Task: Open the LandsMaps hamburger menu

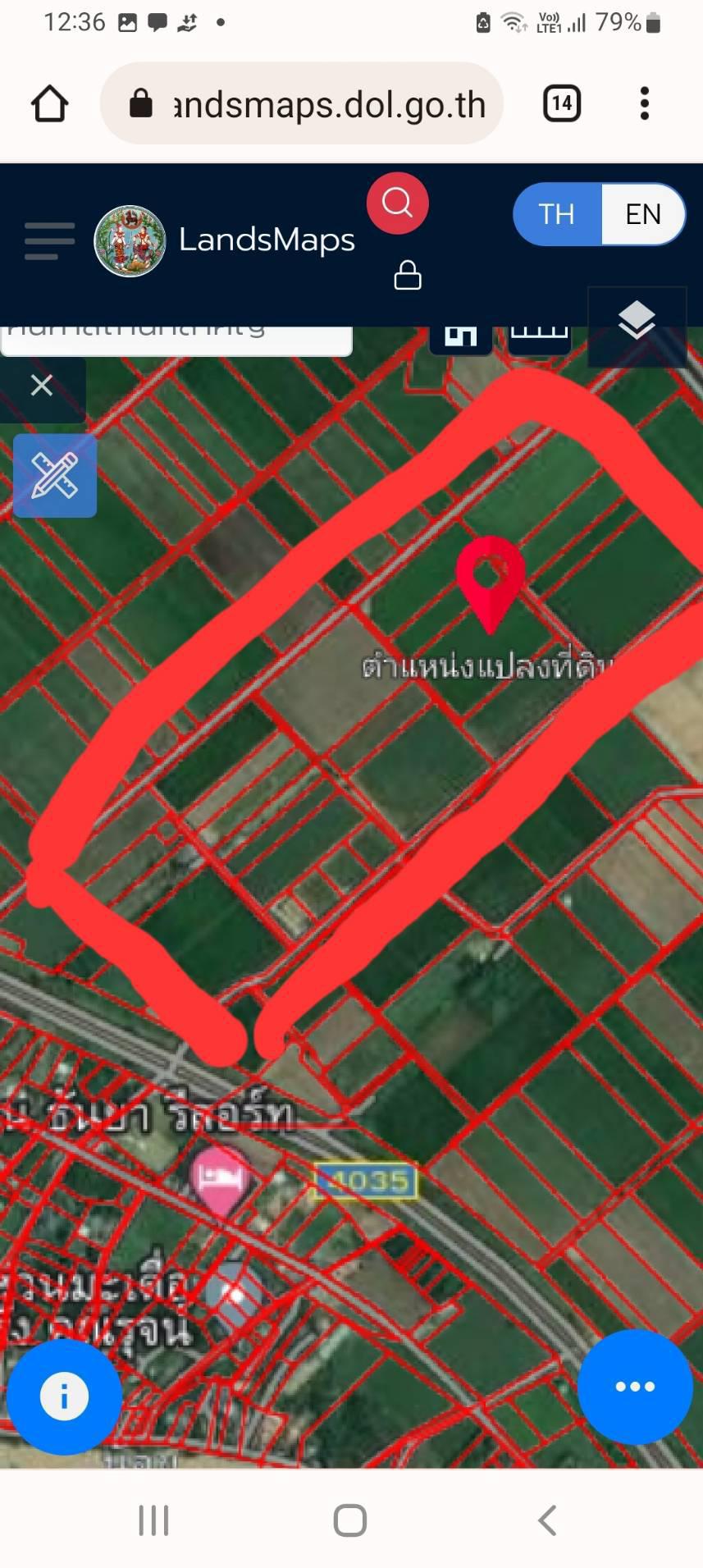Action: (49, 241)
